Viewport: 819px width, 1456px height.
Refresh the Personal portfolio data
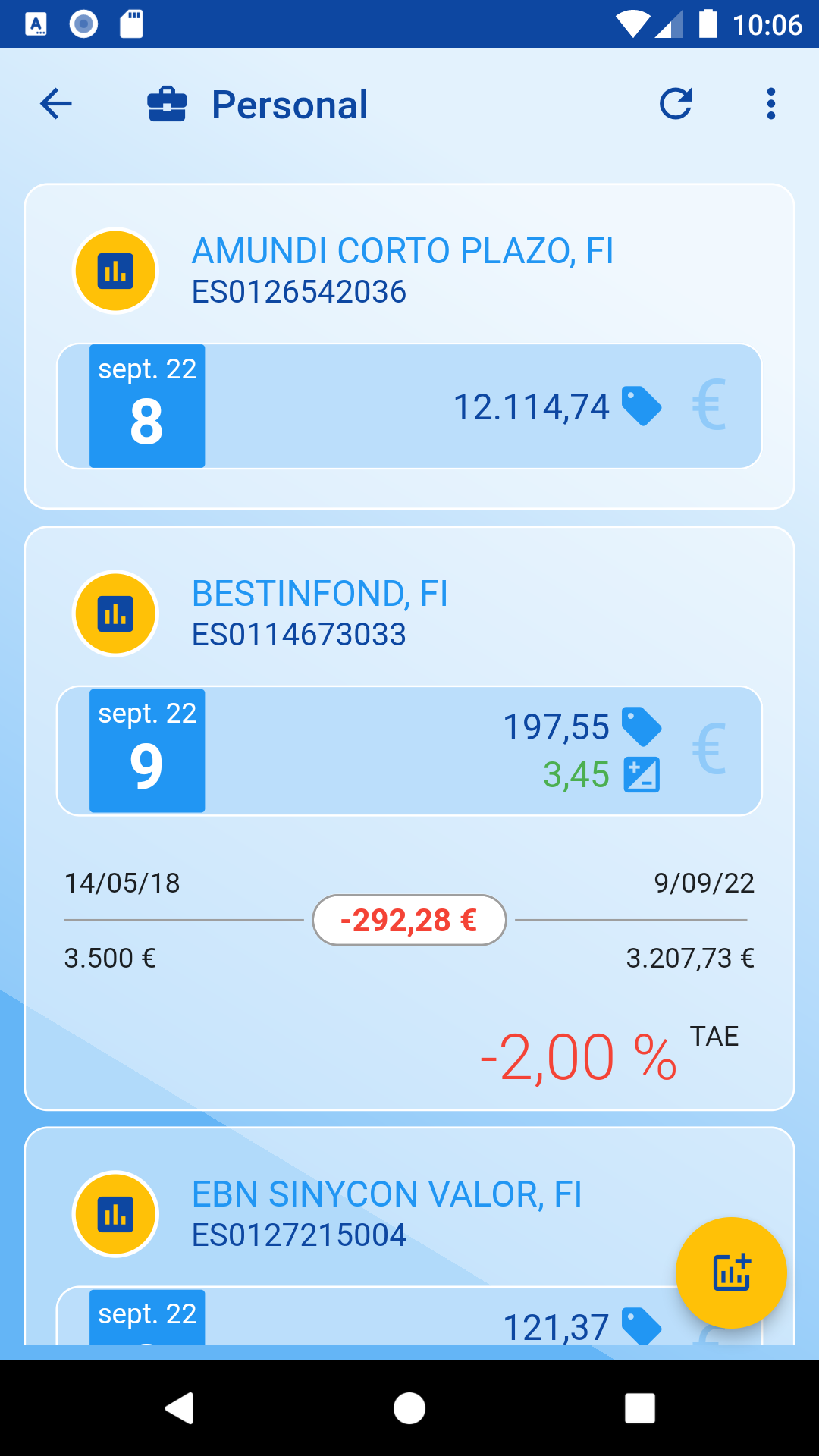[x=676, y=104]
